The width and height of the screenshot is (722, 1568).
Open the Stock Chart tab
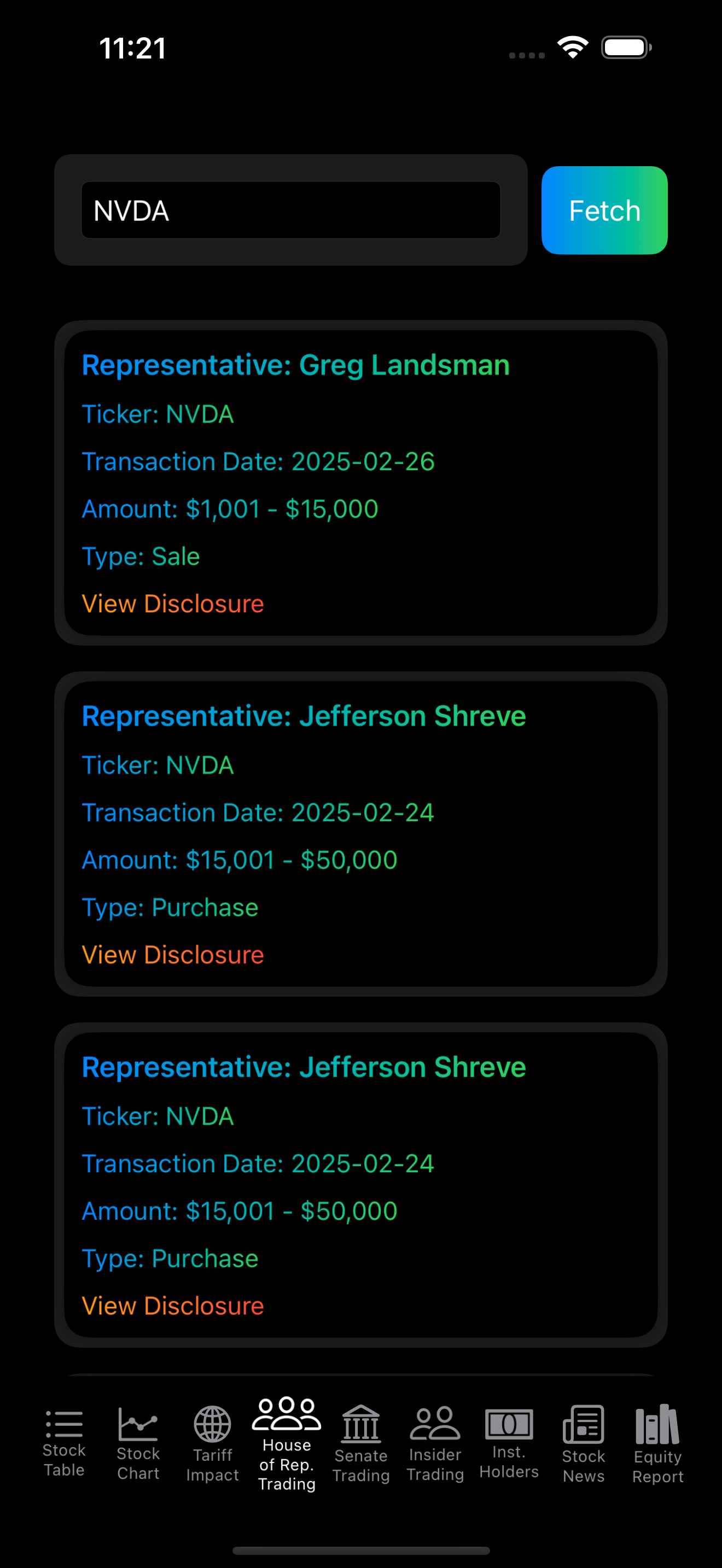tap(138, 1444)
